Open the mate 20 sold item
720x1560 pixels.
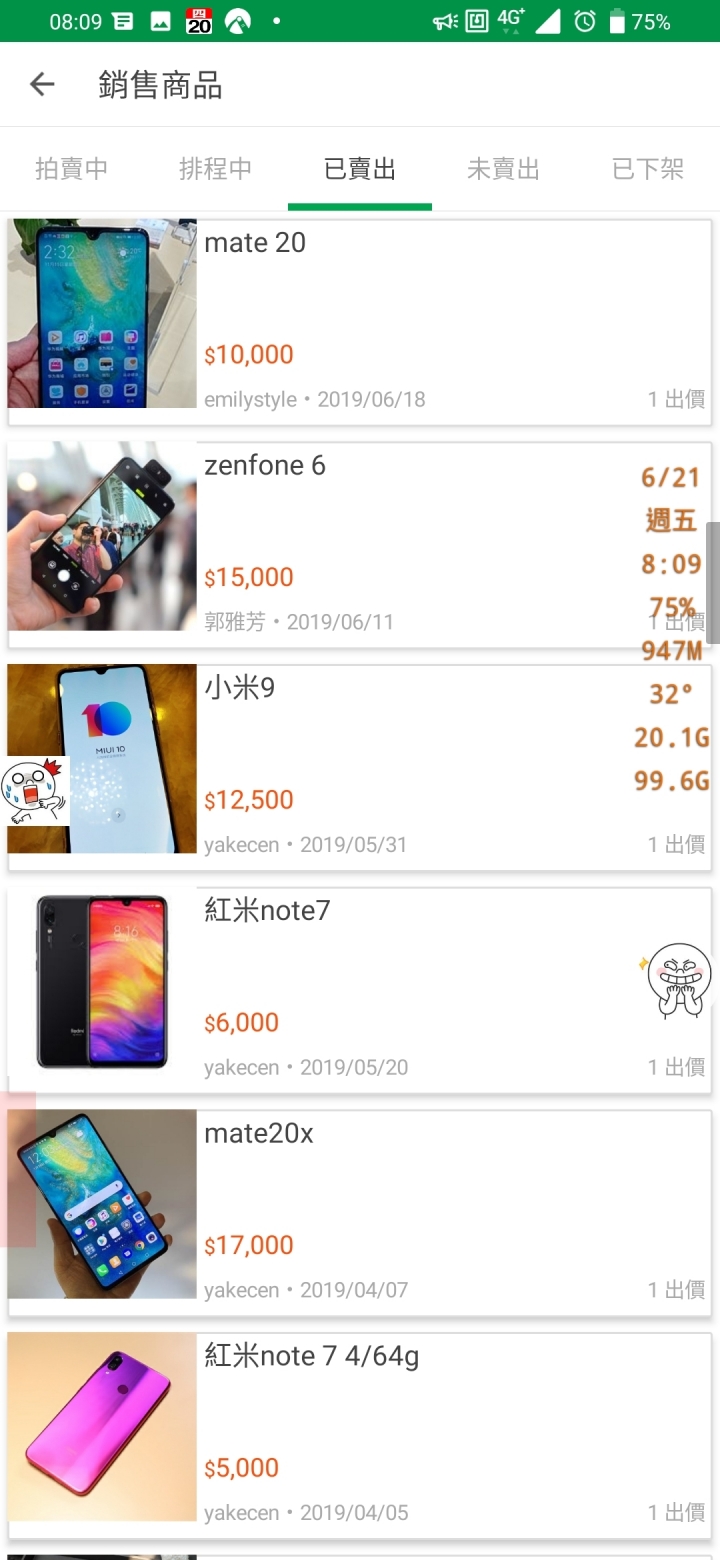pos(359,314)
